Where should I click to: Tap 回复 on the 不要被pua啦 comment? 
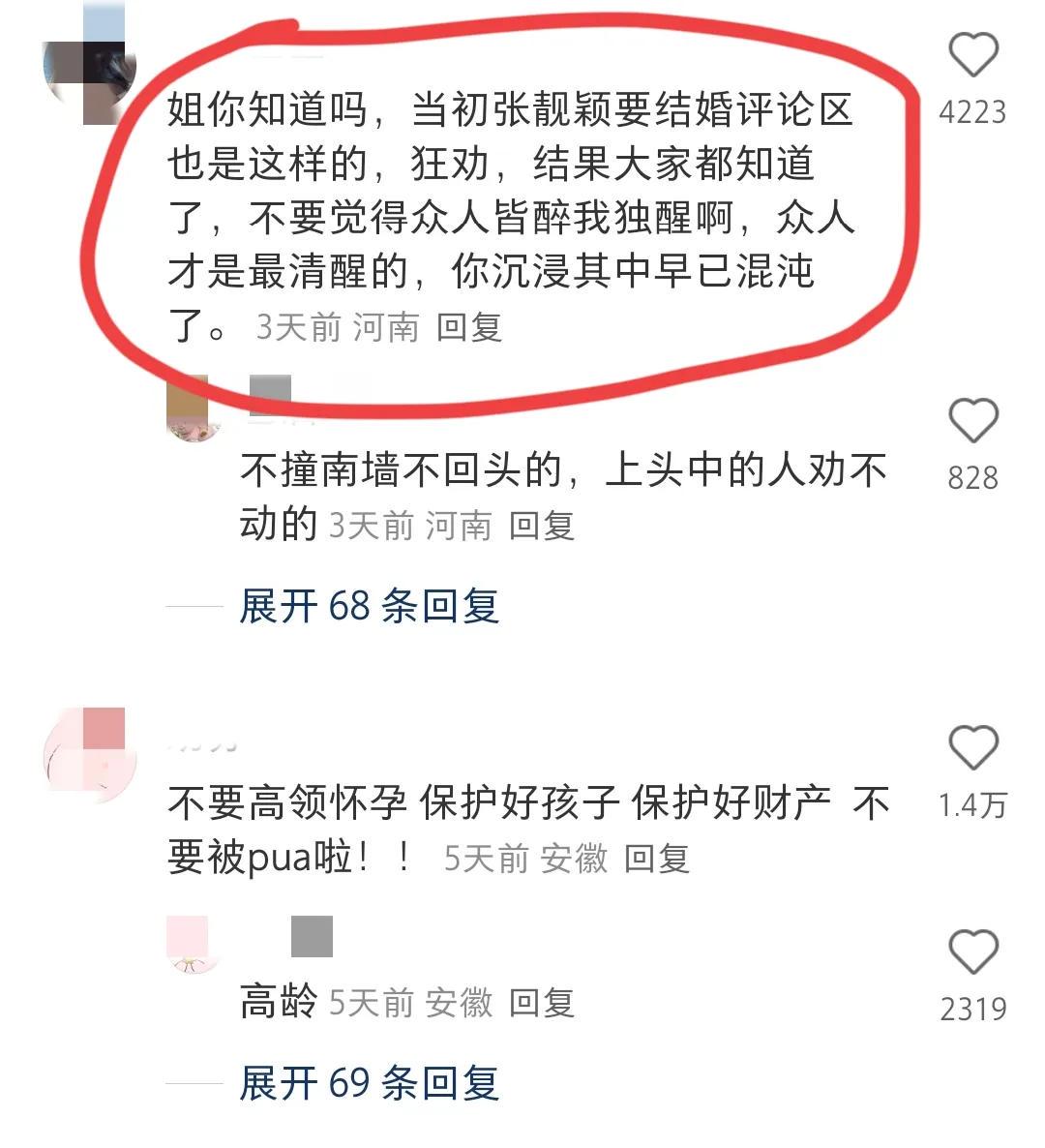pyautogui.click(x=656, y=858)
